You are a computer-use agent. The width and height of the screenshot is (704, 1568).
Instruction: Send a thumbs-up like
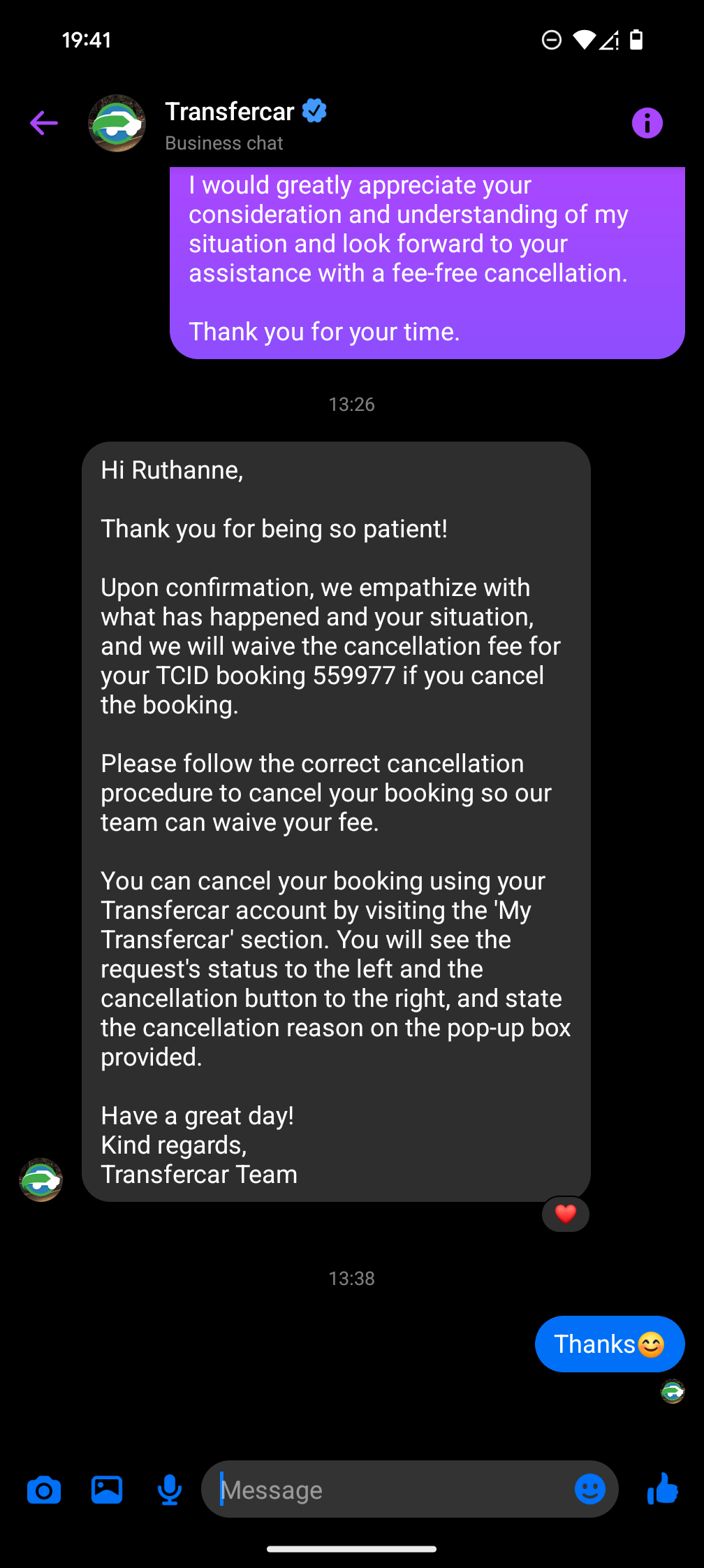[x=662, y=1488]
